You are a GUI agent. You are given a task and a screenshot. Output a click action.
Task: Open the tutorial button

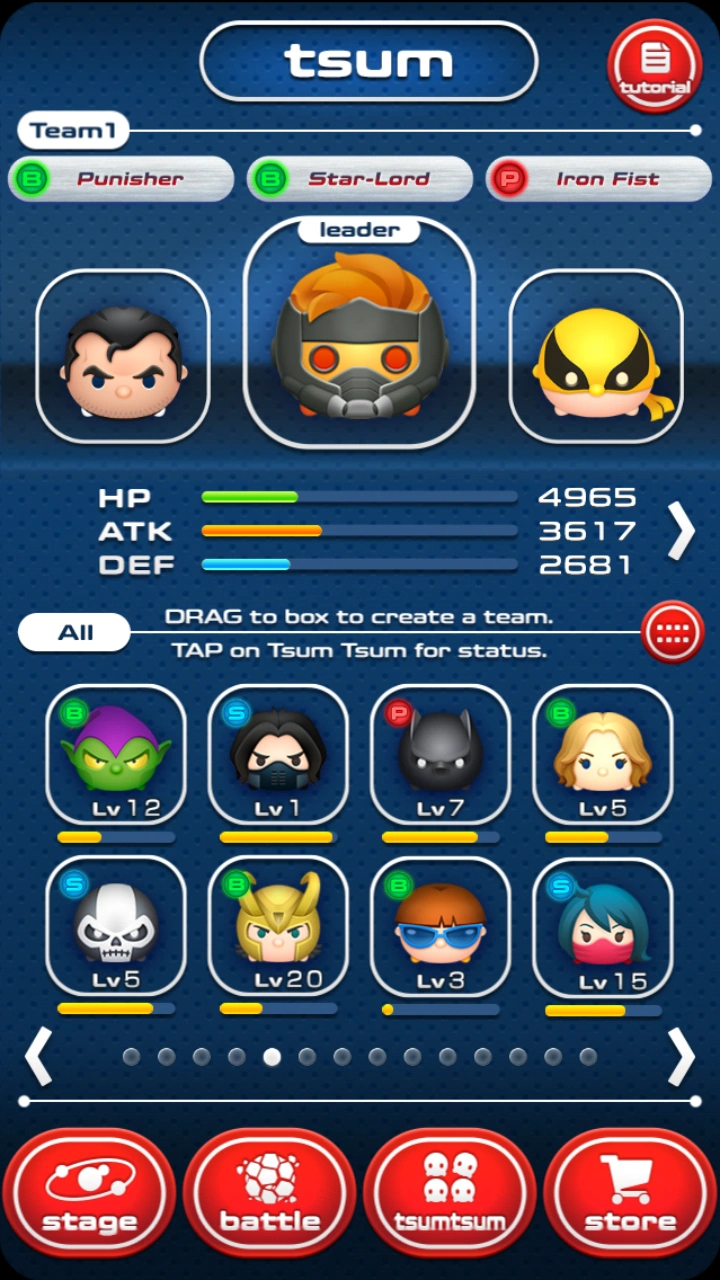655,66
